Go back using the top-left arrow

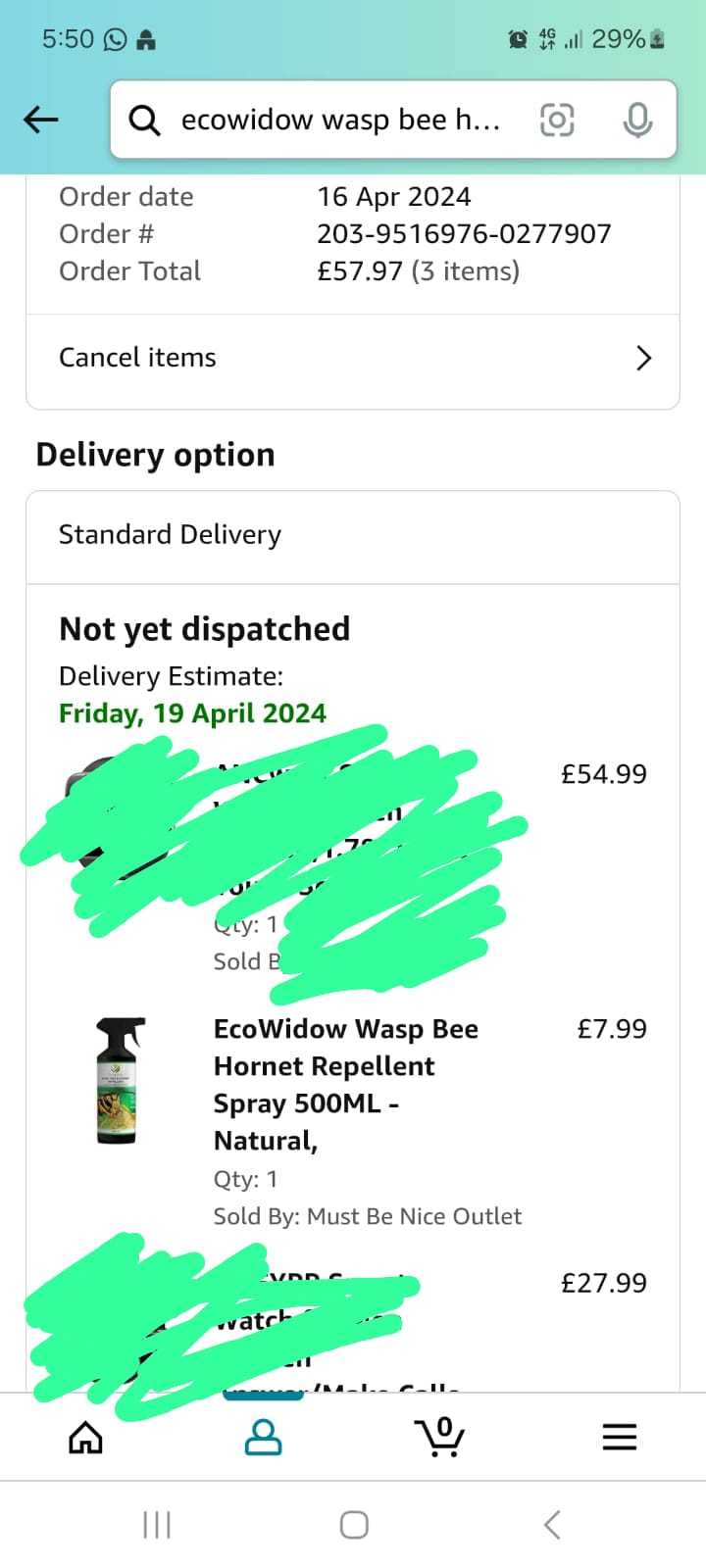tap(41, 120)
